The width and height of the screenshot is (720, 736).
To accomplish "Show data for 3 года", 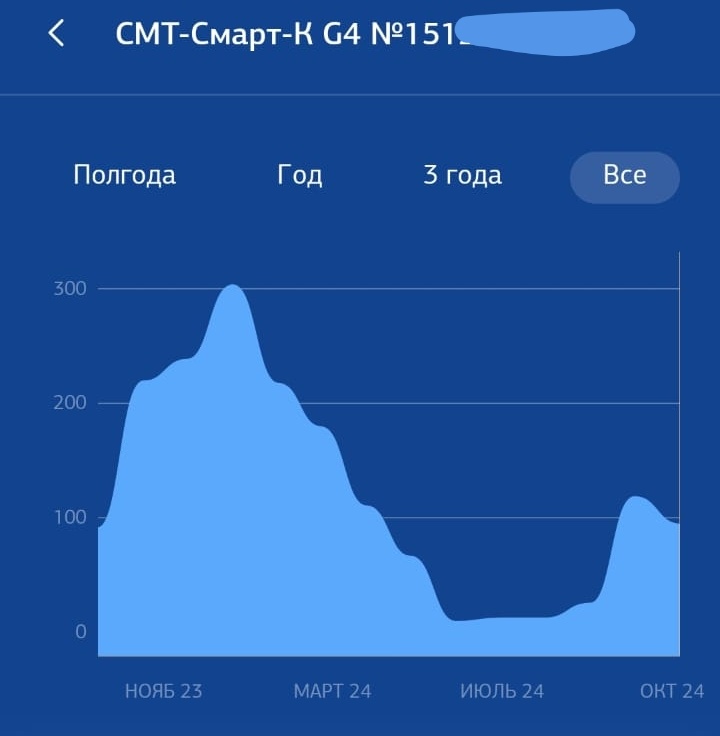I will (x=462, y=176).
